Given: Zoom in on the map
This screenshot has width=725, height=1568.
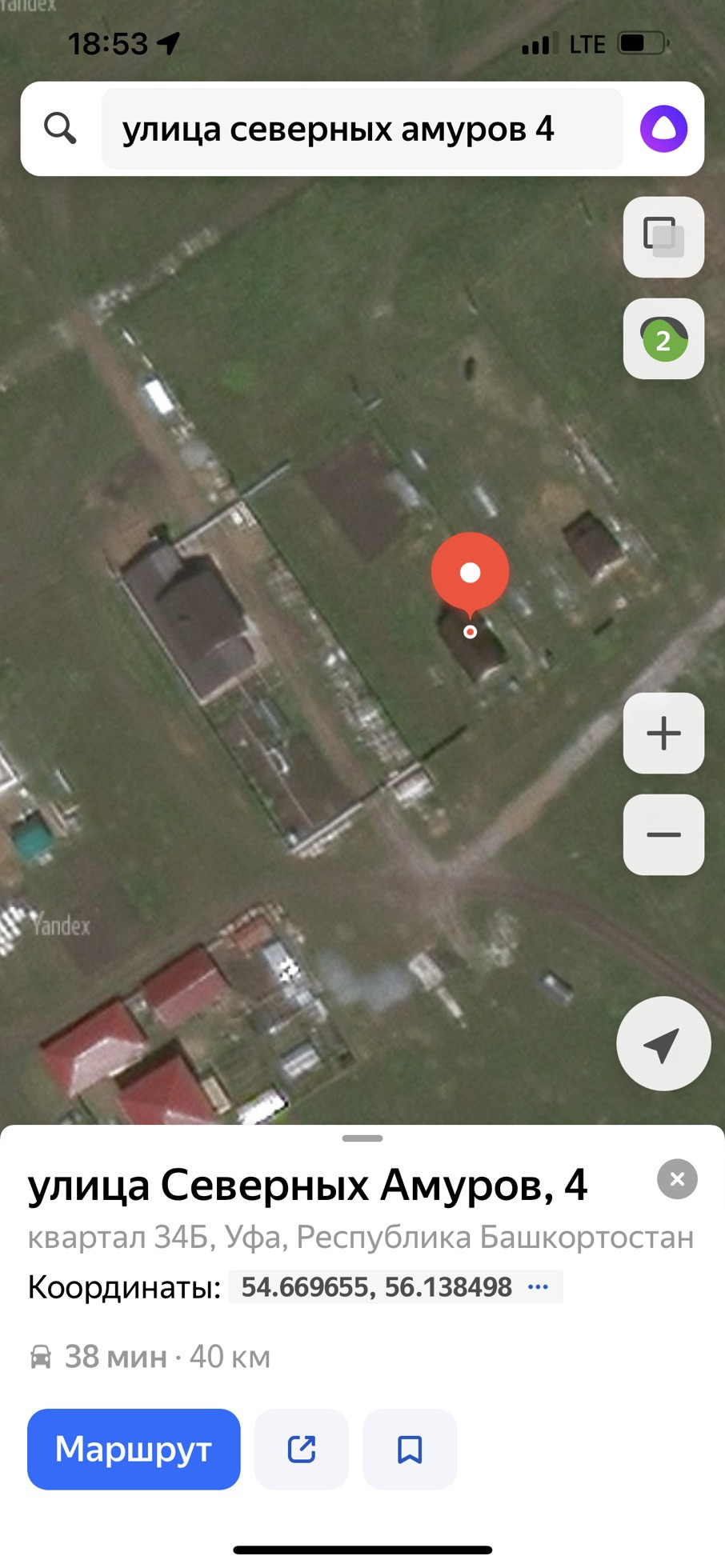Looking at the screenshot, I should point(663,733).
